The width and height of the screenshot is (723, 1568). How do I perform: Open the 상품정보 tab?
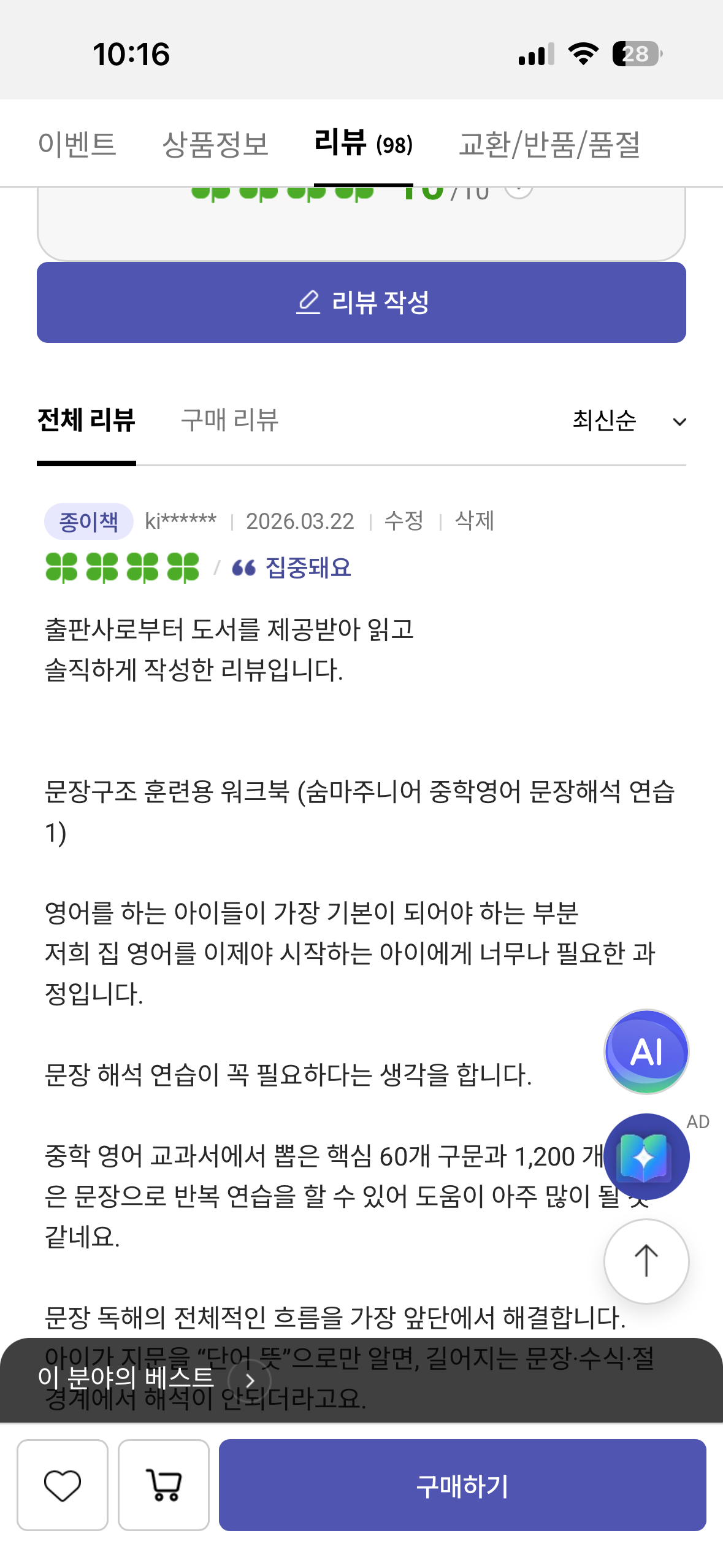[x=215, y=145]
